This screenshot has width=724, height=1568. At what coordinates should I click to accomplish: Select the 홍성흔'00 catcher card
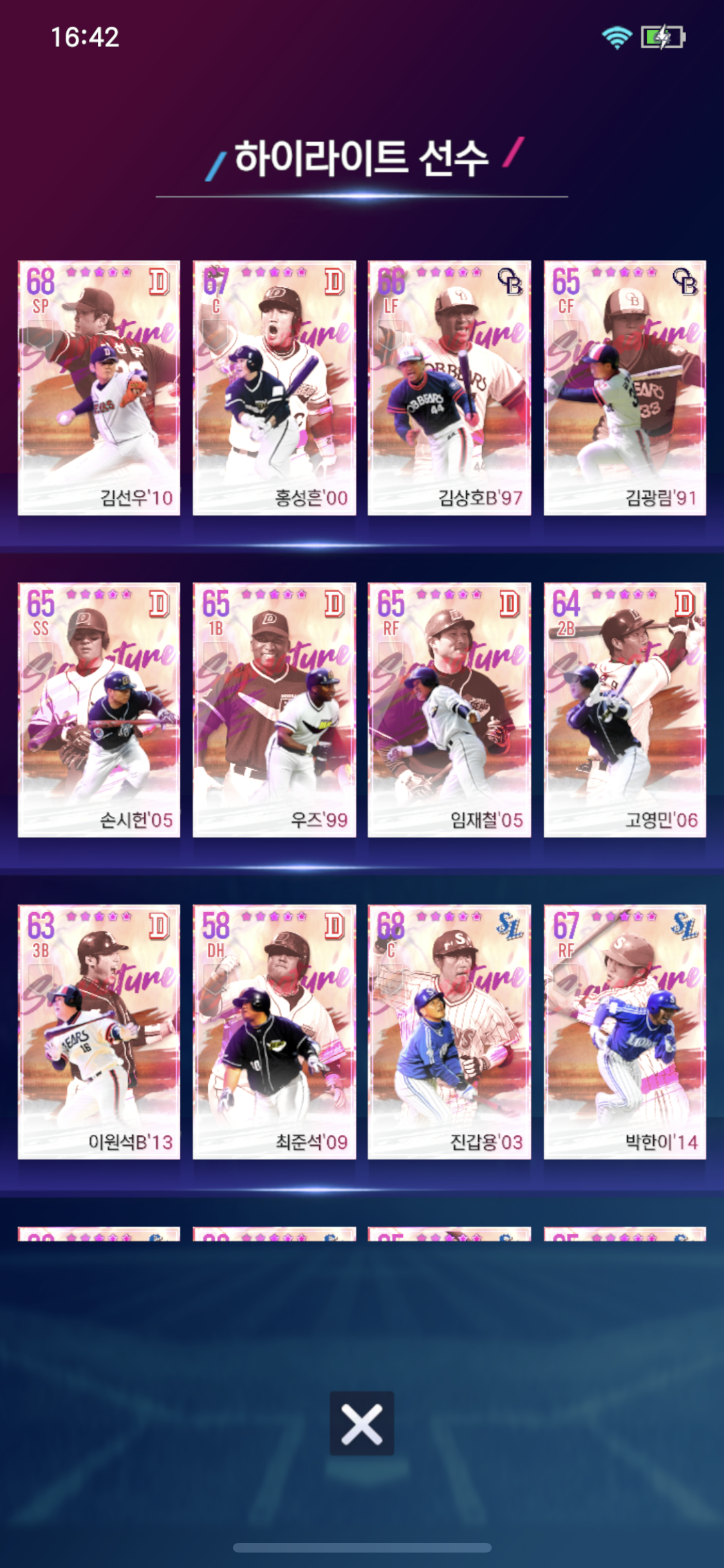[x=274, y=387]
